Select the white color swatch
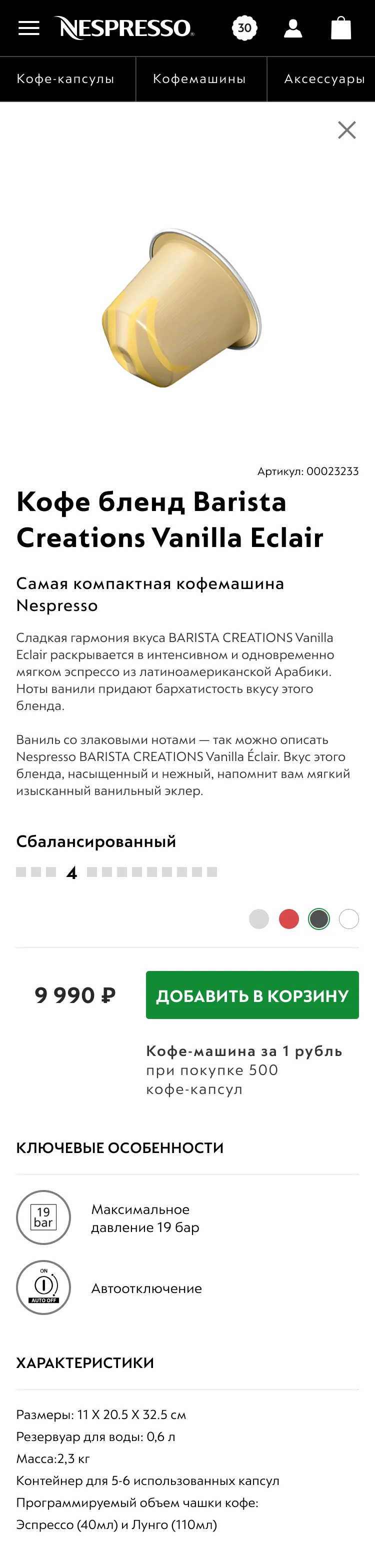This screenshot has height=1568, width=375. click(x=349, y=918)
